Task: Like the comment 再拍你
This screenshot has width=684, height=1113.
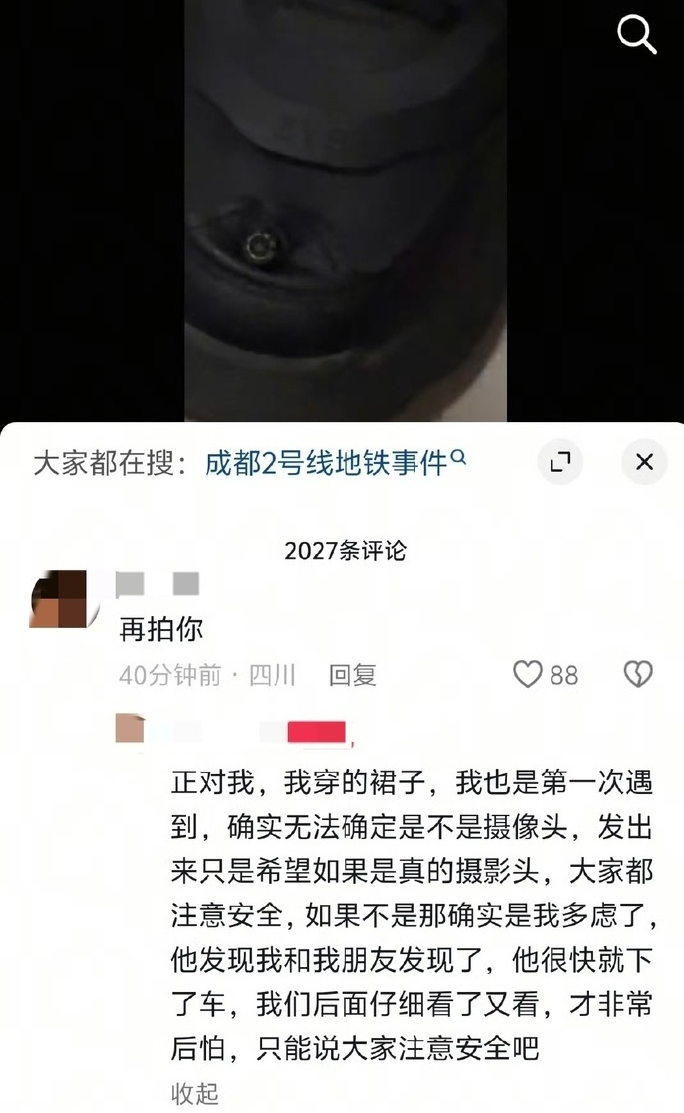Action: tap(528, 675)
